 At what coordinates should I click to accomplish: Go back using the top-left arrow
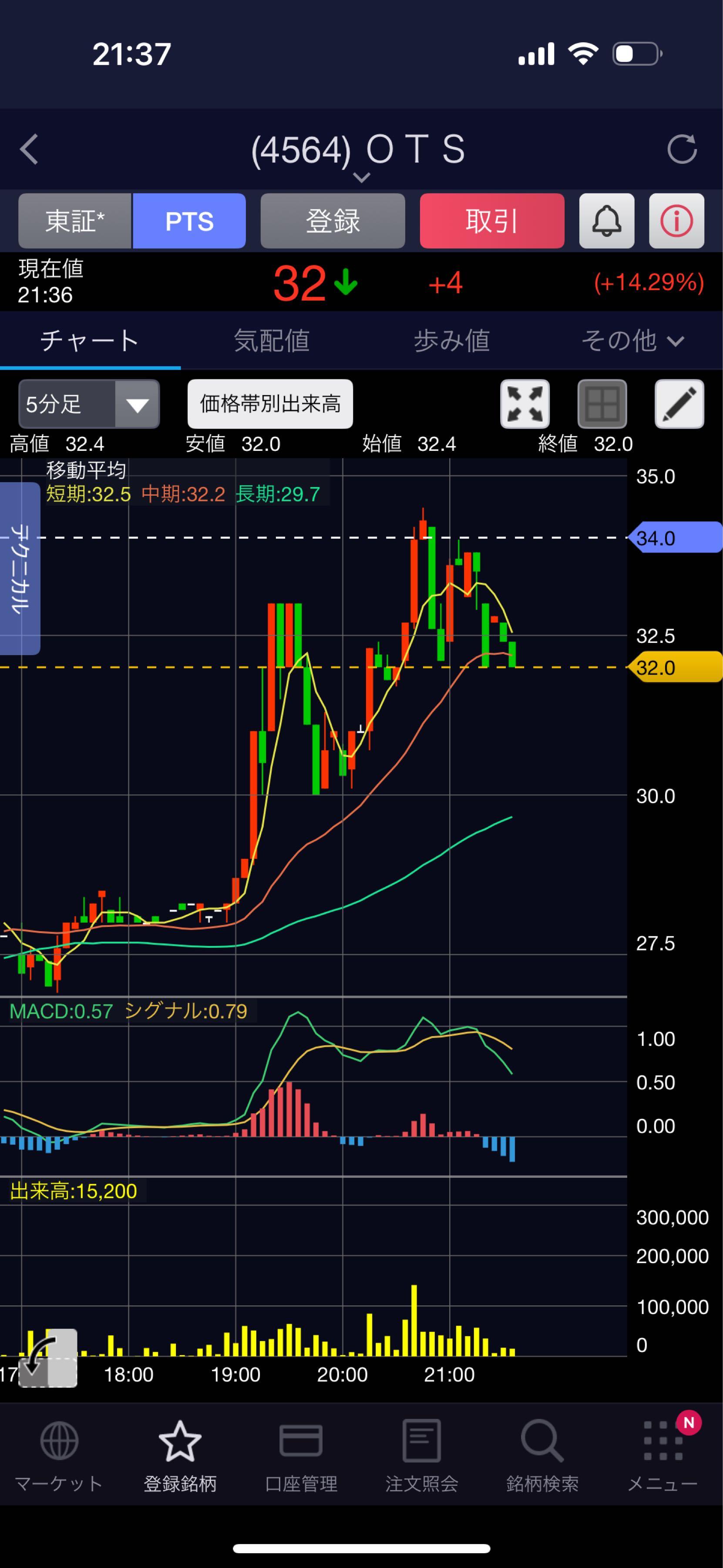pyautogui.click(x=29, y=149)
